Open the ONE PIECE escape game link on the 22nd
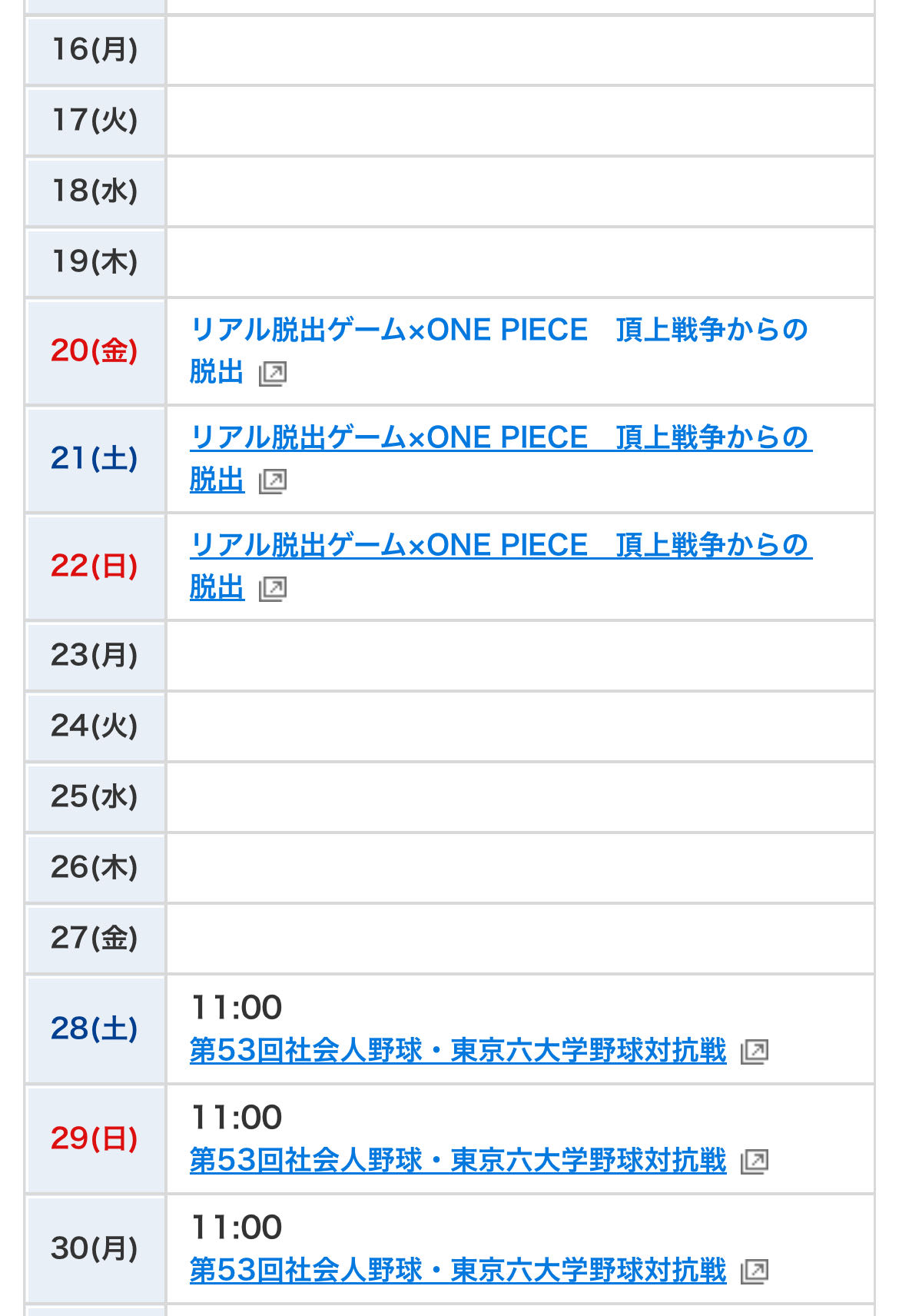Screen dimensions: 899x1316 pos(498,546)
